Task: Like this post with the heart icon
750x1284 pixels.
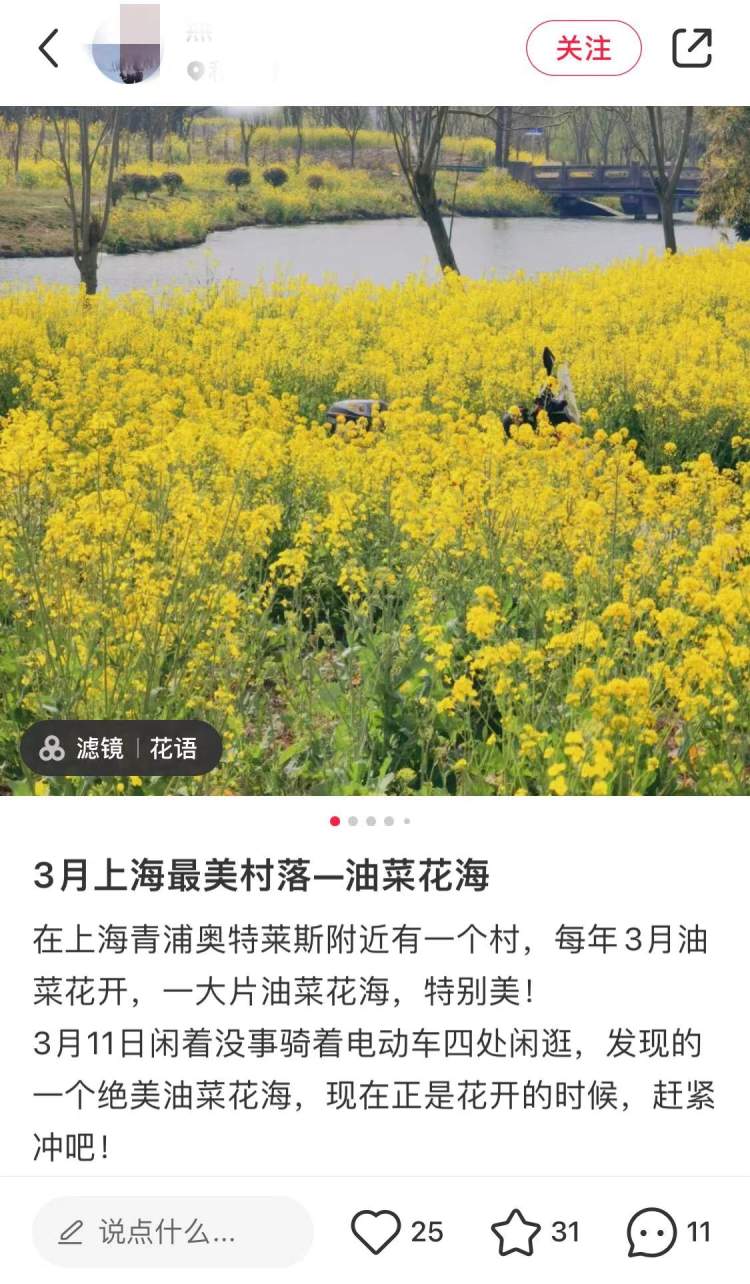Action: (377, 1232)
